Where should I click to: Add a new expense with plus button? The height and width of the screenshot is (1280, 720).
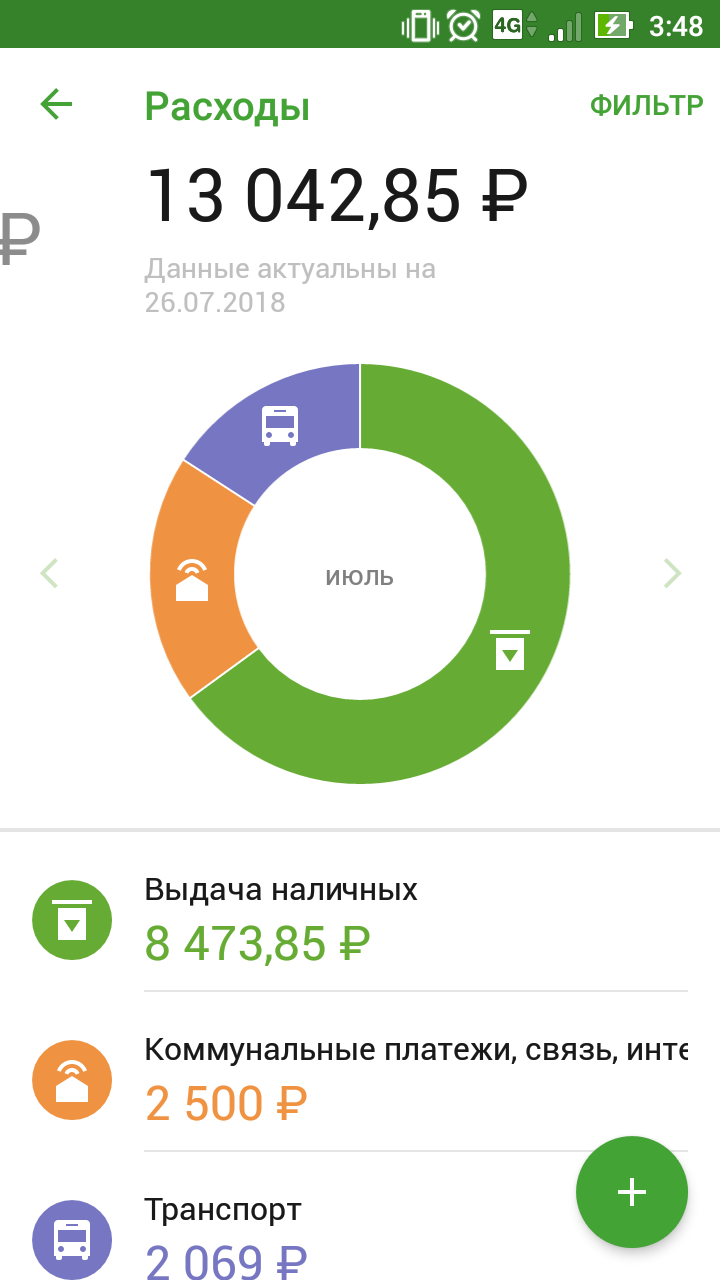[x=631, y=1192]
